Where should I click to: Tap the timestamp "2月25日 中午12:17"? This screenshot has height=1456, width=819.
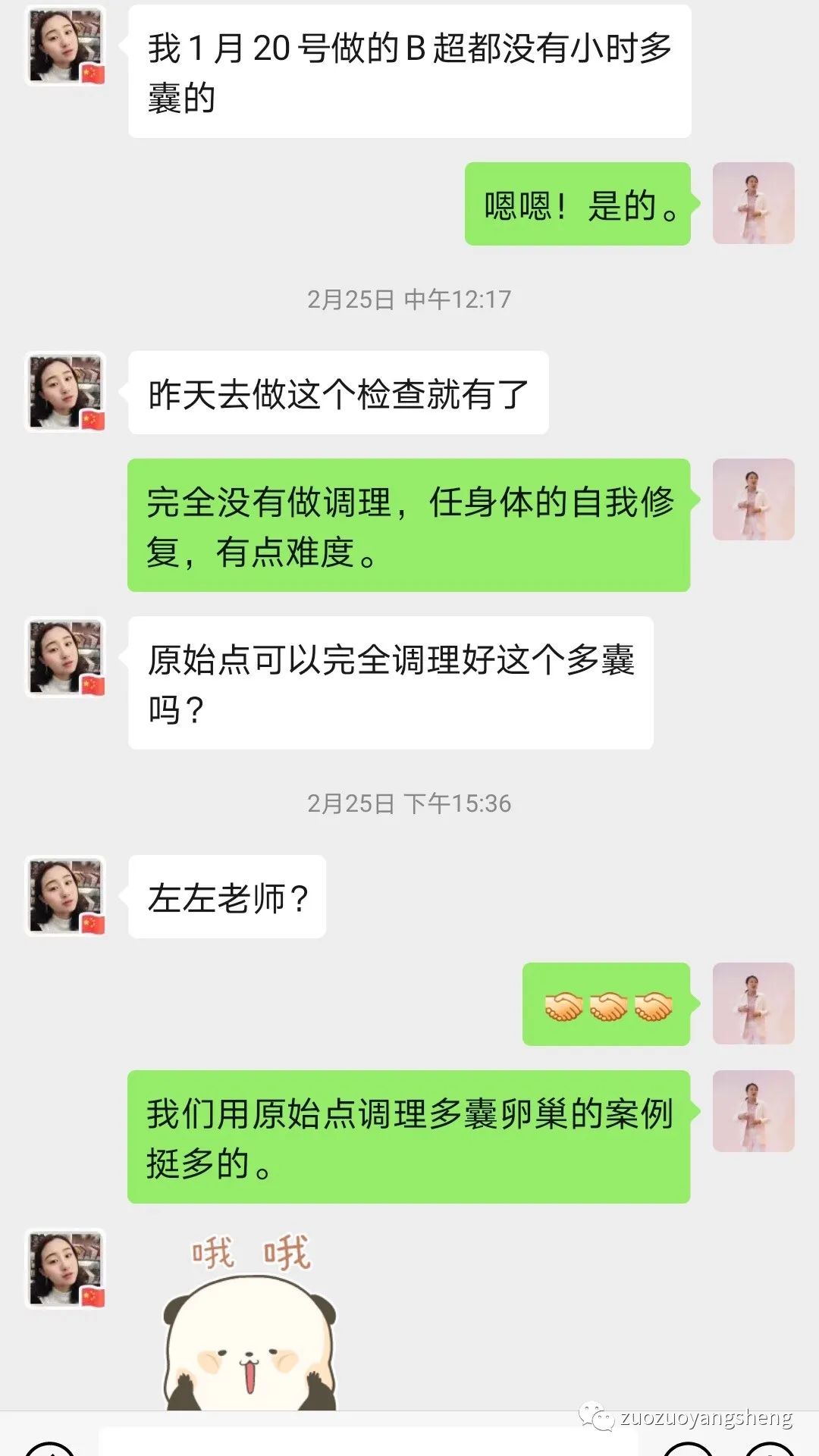point(409,299)
